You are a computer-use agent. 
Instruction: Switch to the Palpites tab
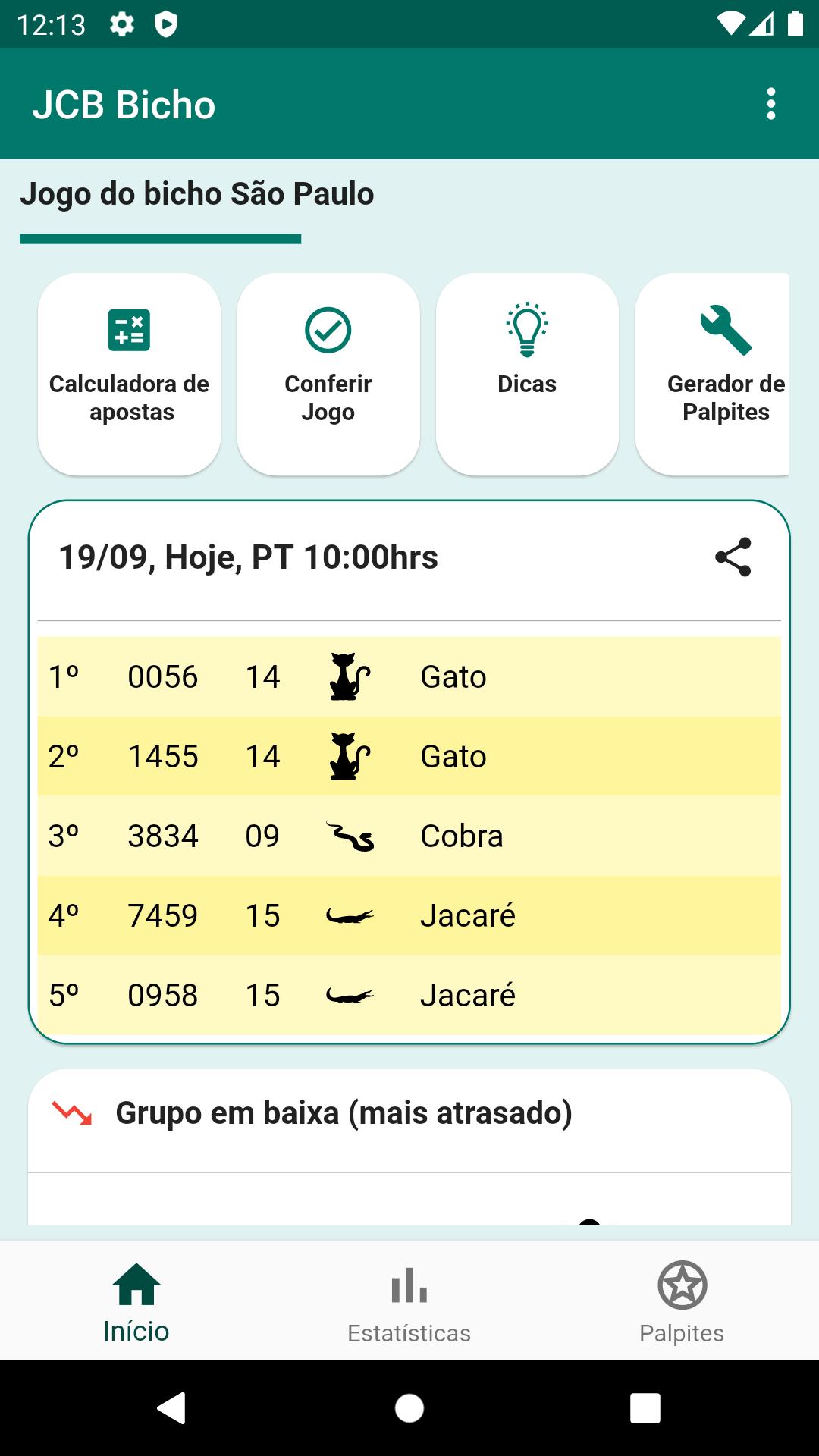[x=682, y=1301]
